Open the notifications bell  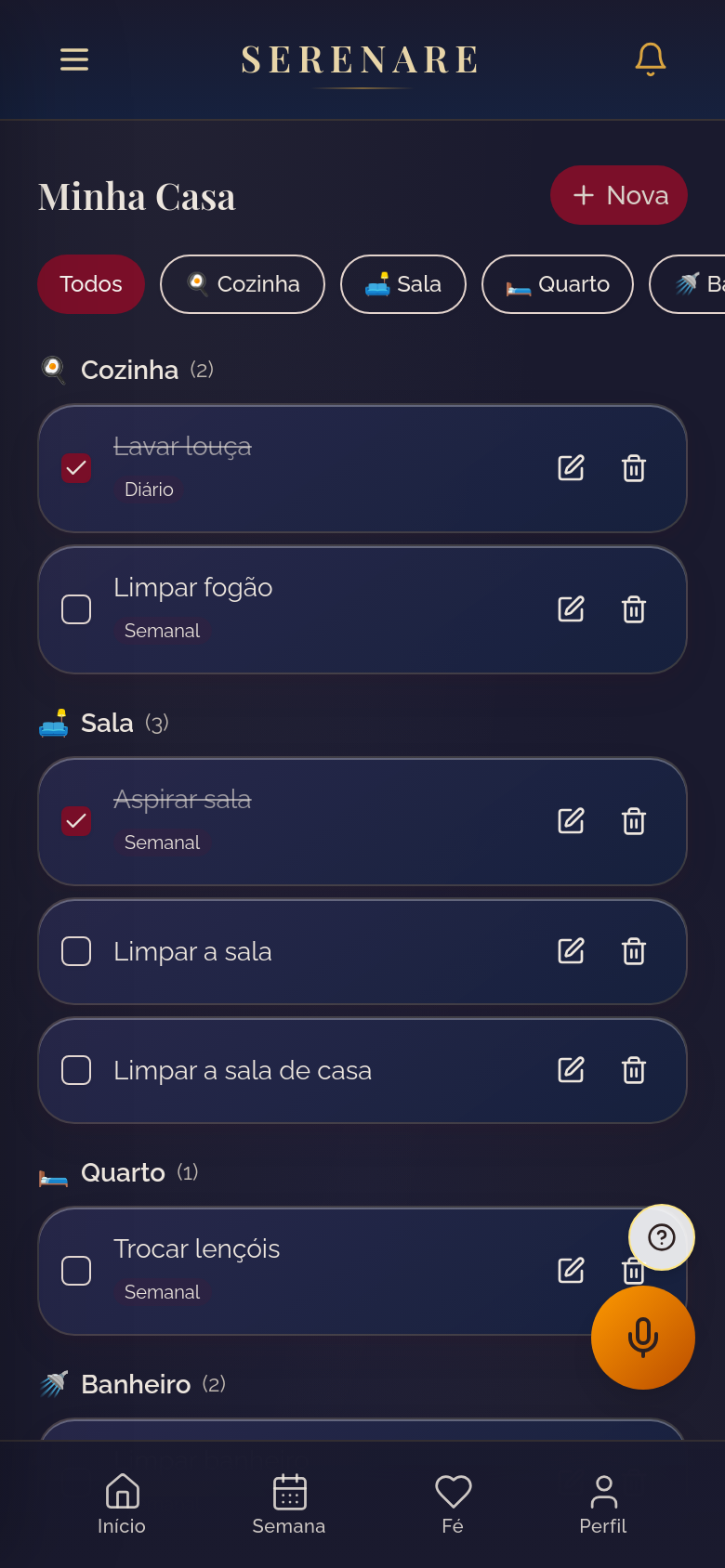click(x=650, y=59)
